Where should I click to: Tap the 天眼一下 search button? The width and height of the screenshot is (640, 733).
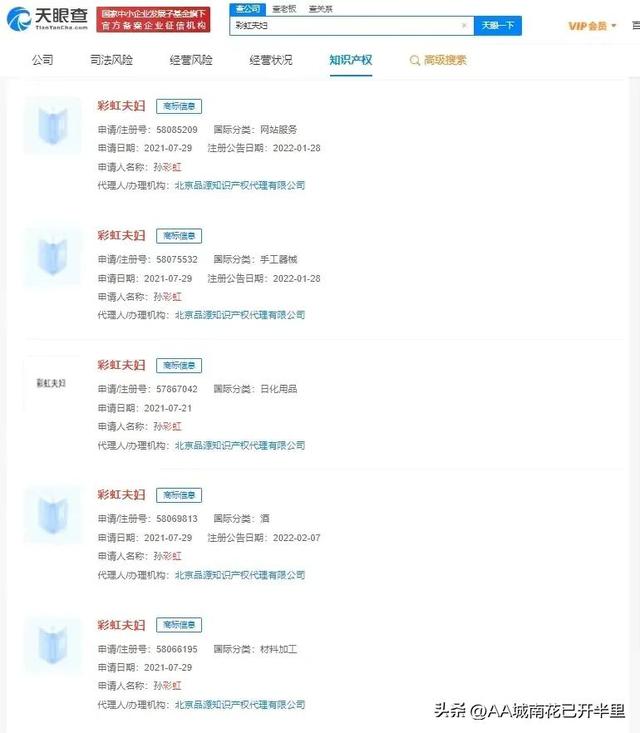[x=496, y=25]
